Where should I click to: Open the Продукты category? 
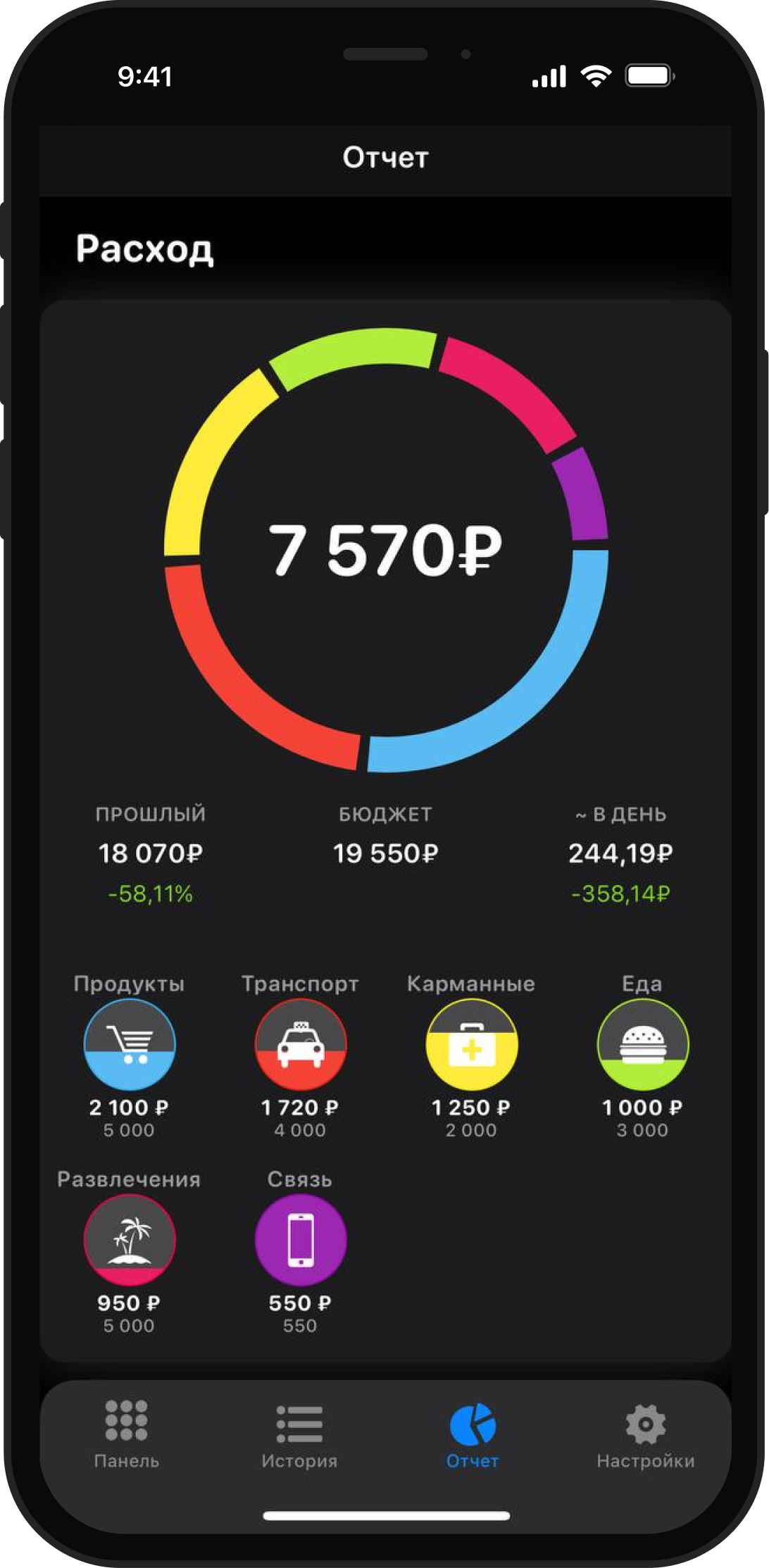[x=130, y=1045]
